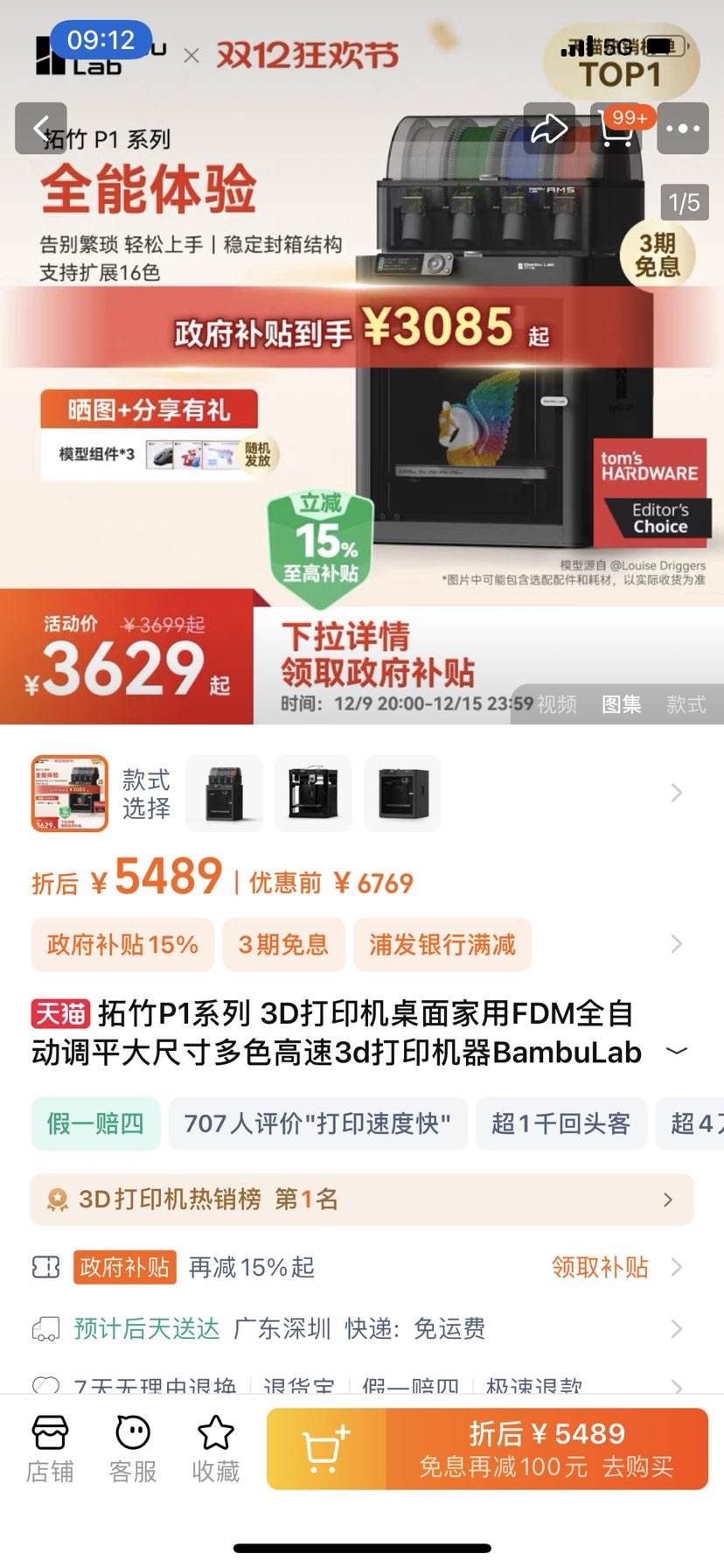The image size is (724, 1568).
Task: Switch to the 视频 tab
Action: [557, 704]
